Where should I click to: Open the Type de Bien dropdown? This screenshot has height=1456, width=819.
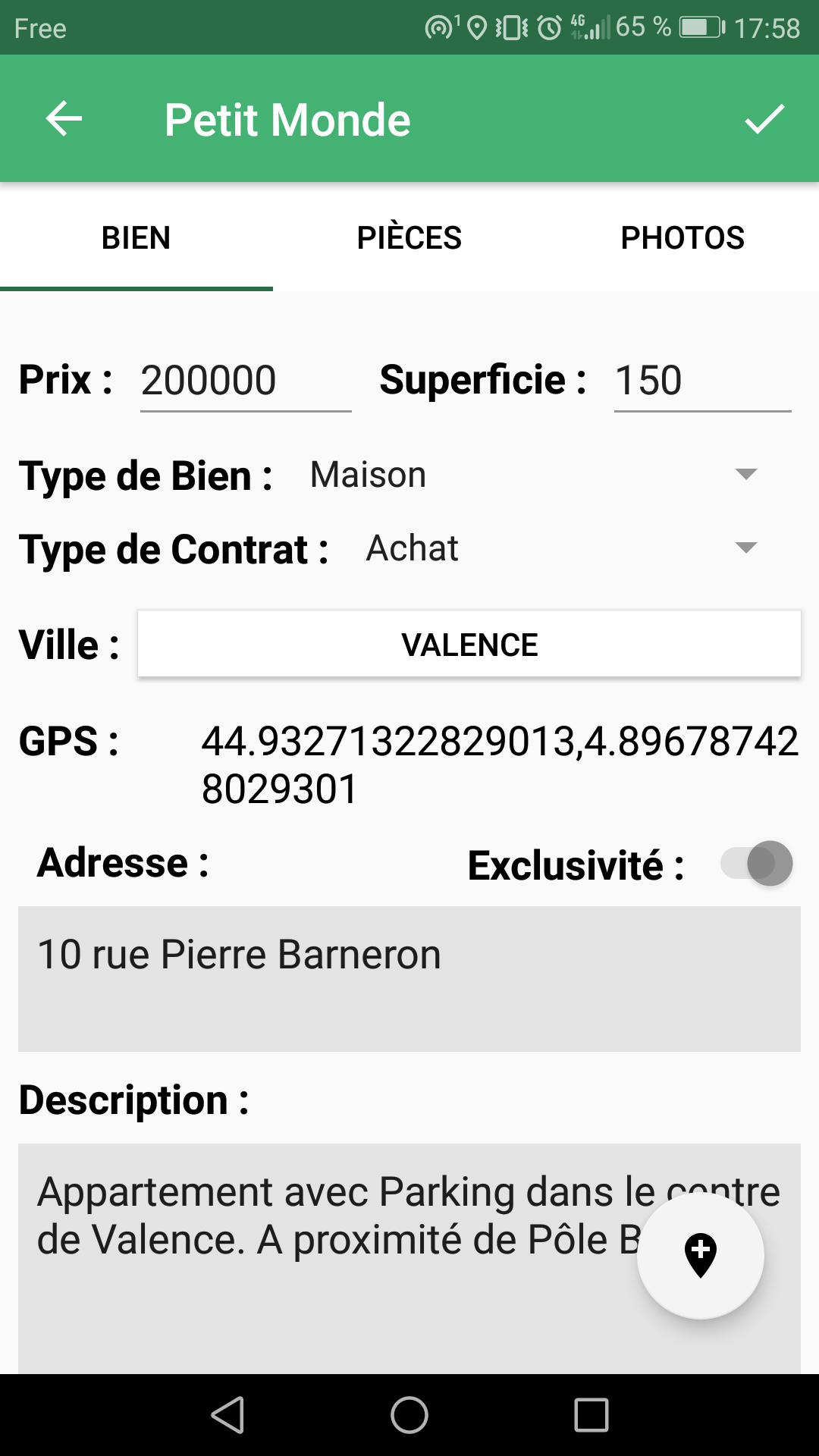point(535,475)
